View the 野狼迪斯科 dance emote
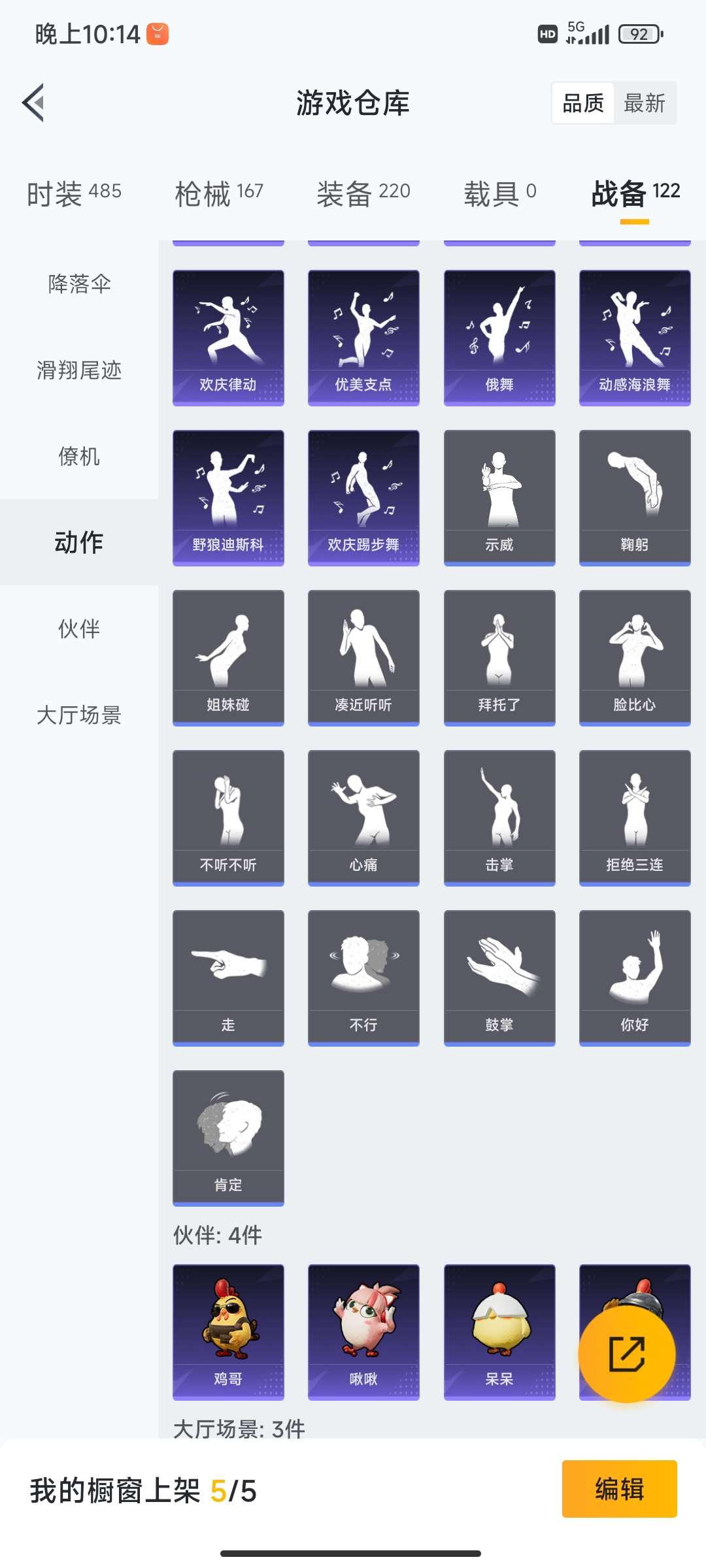Screen dimensions: 706x1568 pyautogui.click(x=228, y=497)
